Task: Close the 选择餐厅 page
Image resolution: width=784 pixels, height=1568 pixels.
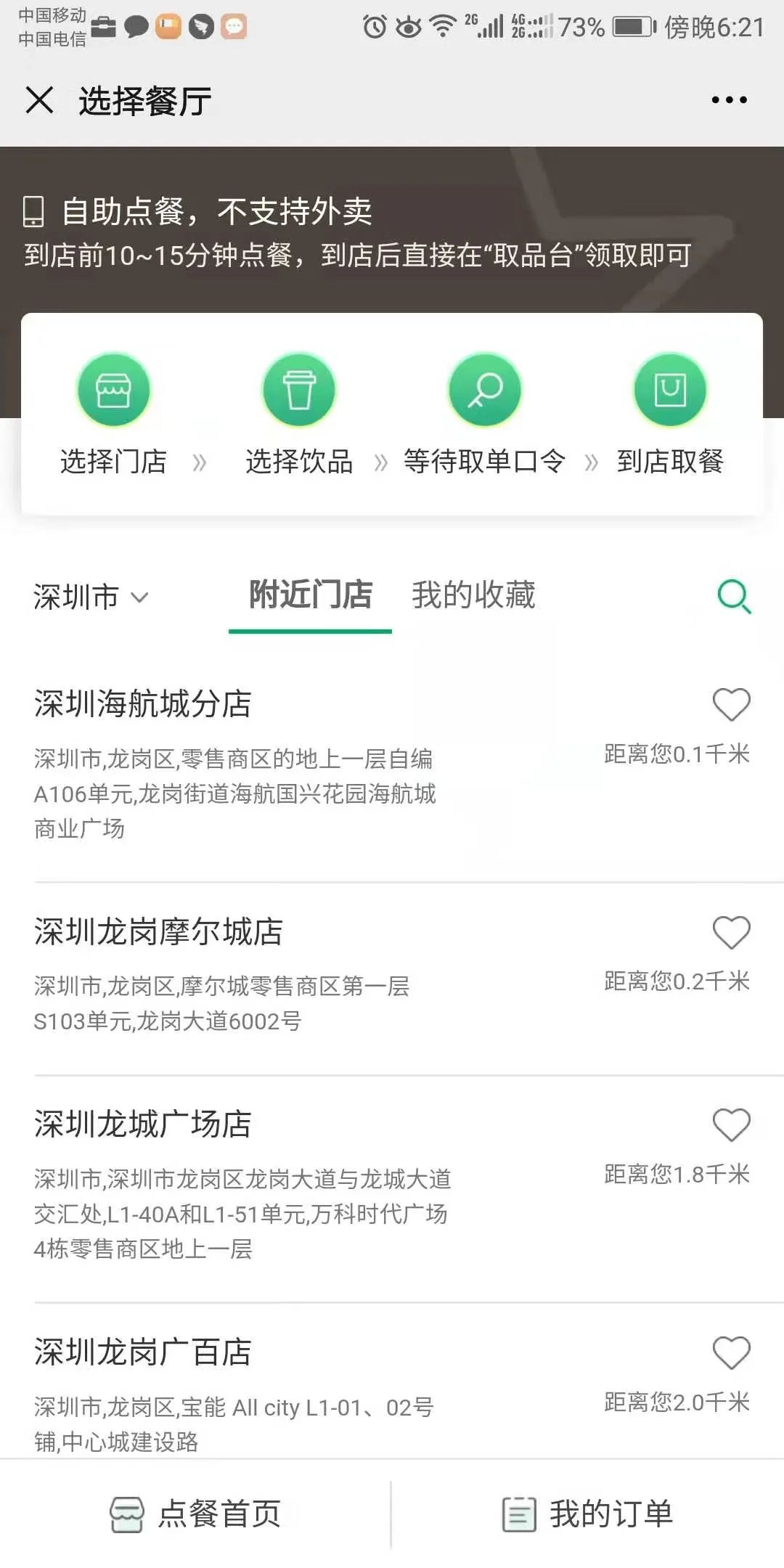Action: coord(40,100)
